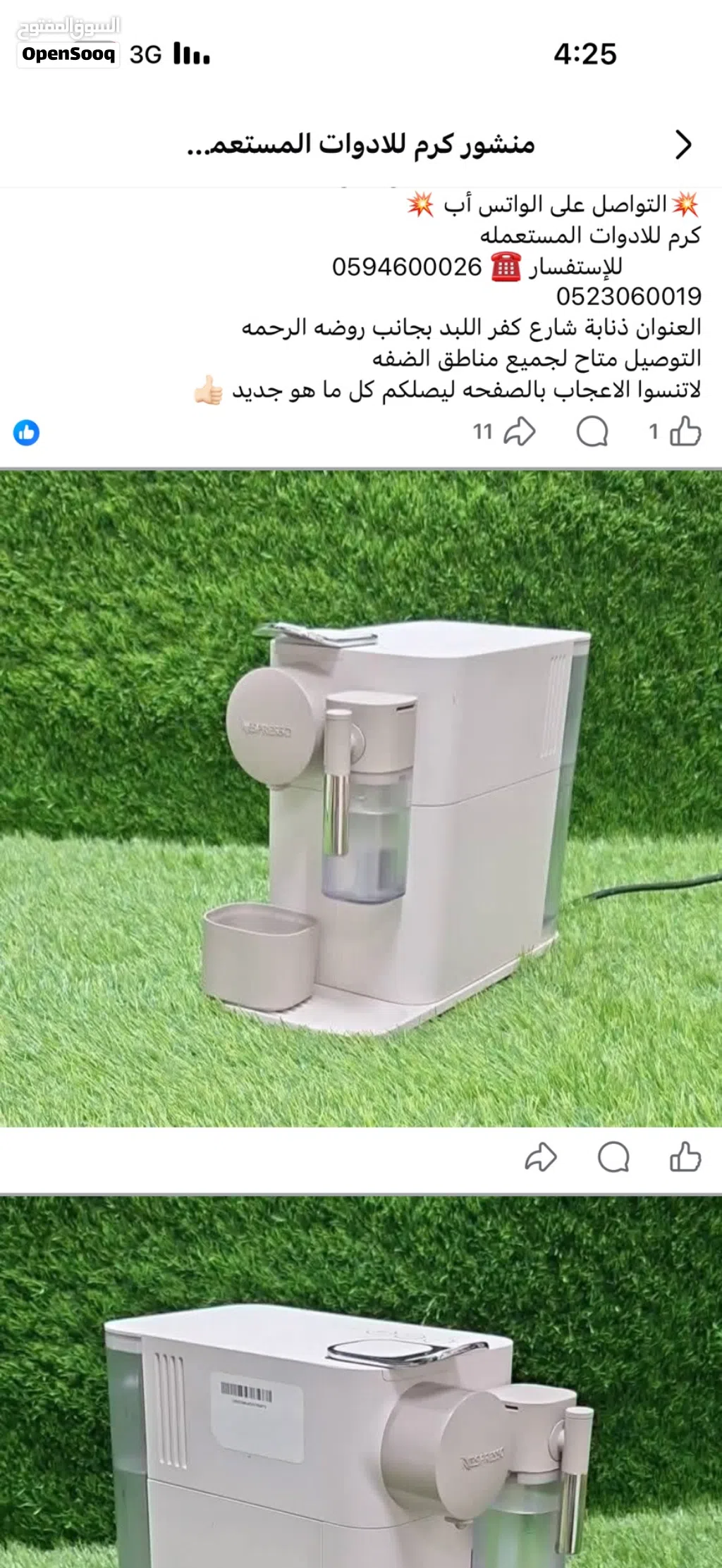Screen dimensions: 722x1568
Task: Go back using the header chevron
Action: (x=683, y=144)
